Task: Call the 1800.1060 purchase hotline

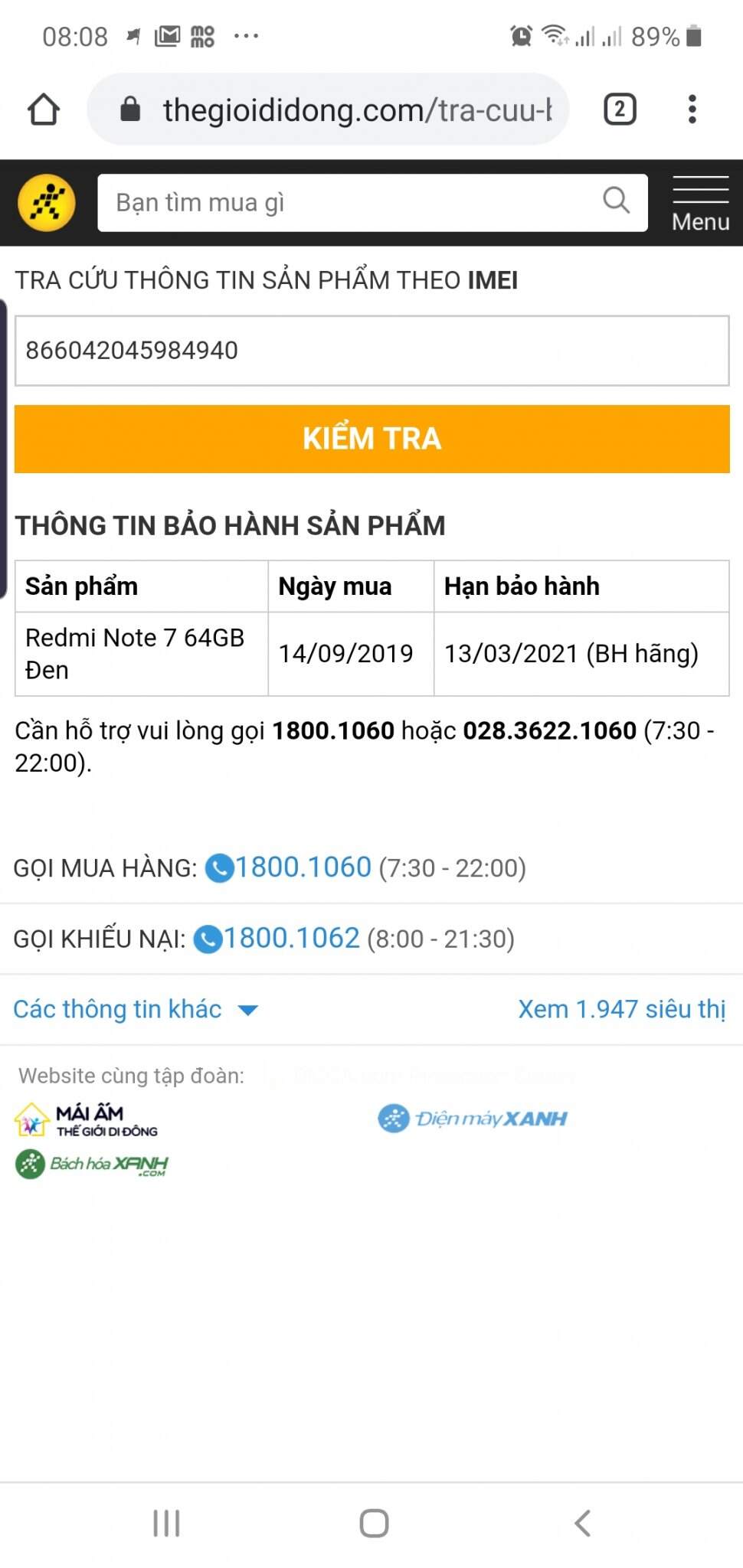Action: click(290, 867)
